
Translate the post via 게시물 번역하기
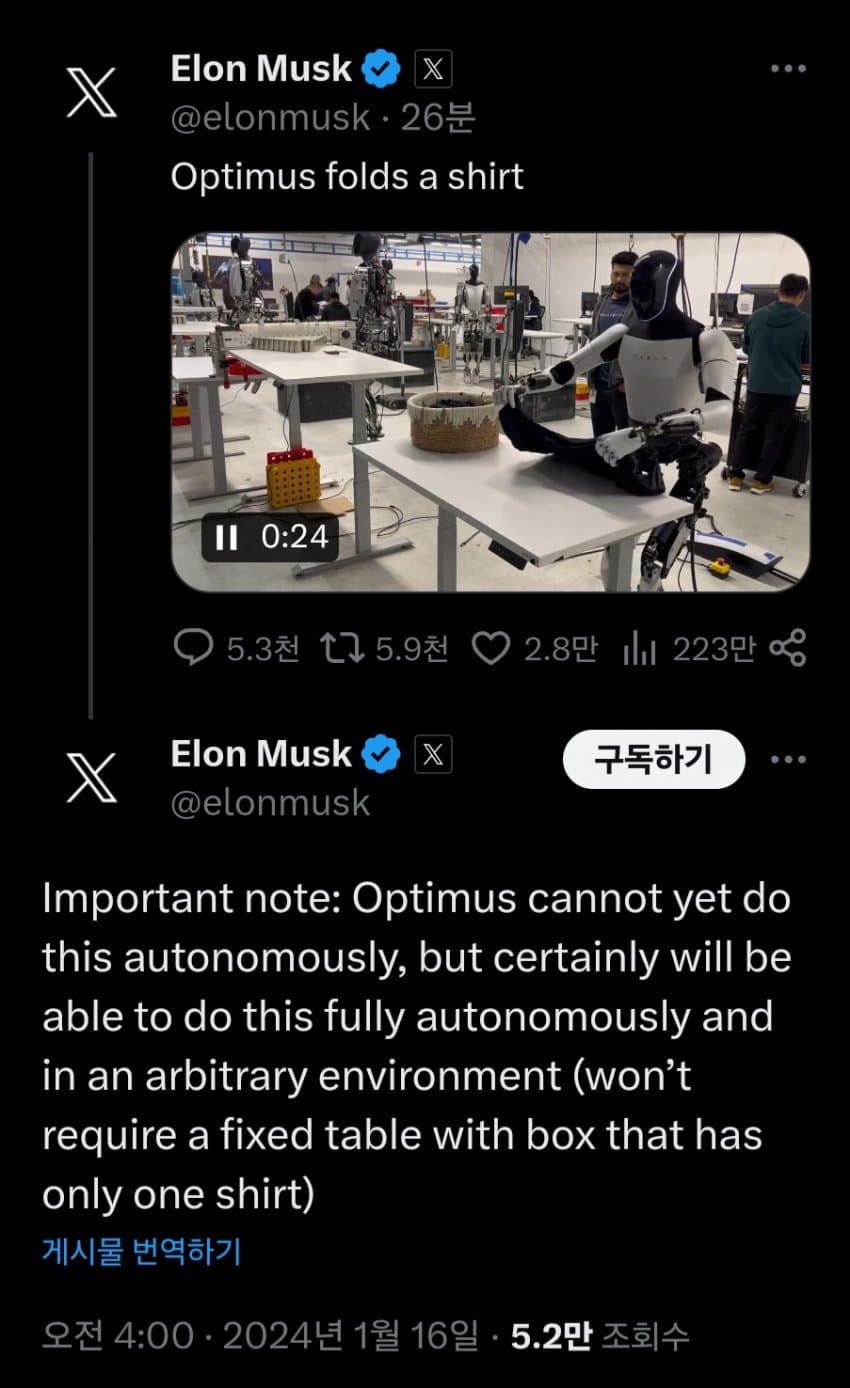141,1250
